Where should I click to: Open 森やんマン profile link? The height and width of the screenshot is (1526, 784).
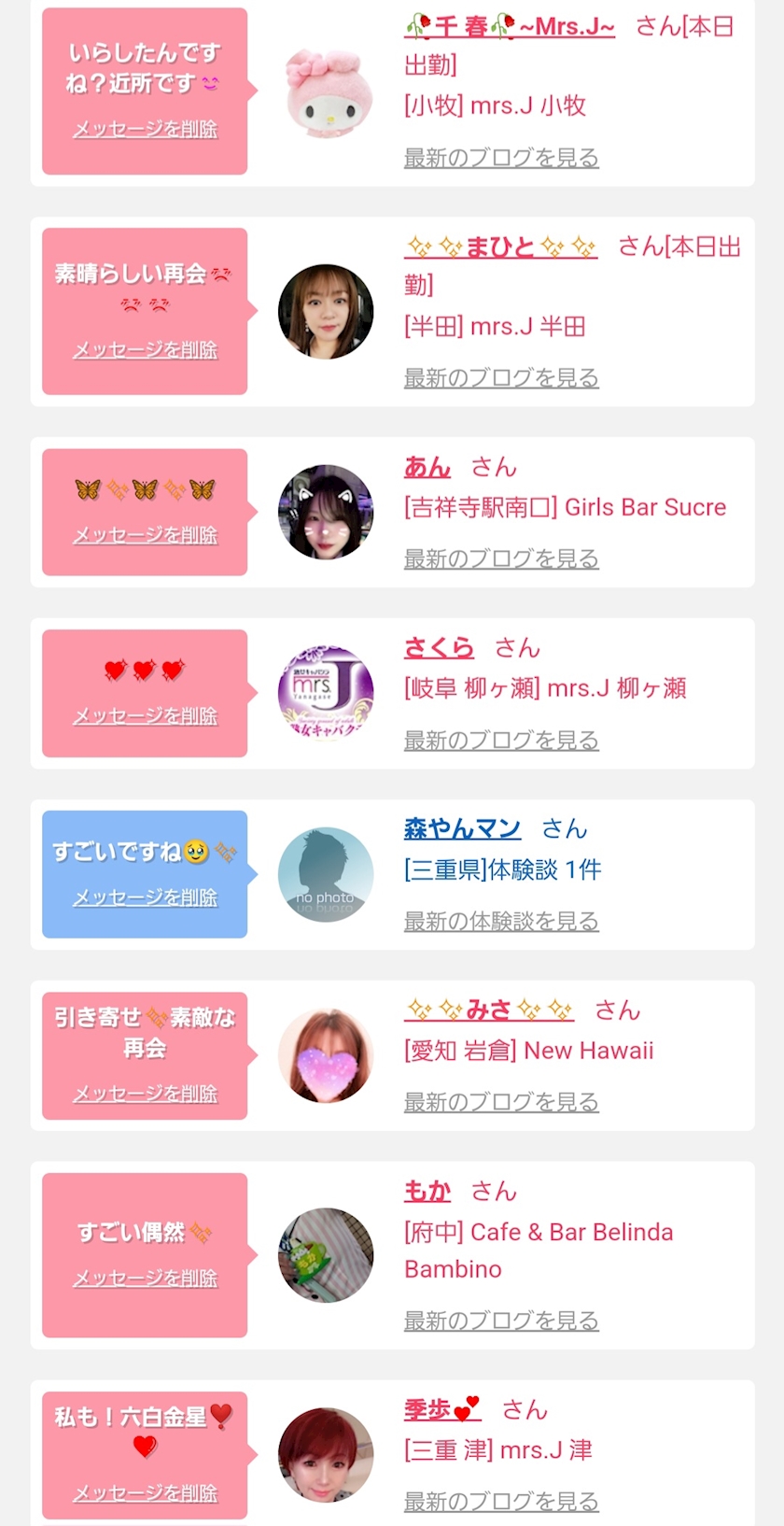click(462, 828)
